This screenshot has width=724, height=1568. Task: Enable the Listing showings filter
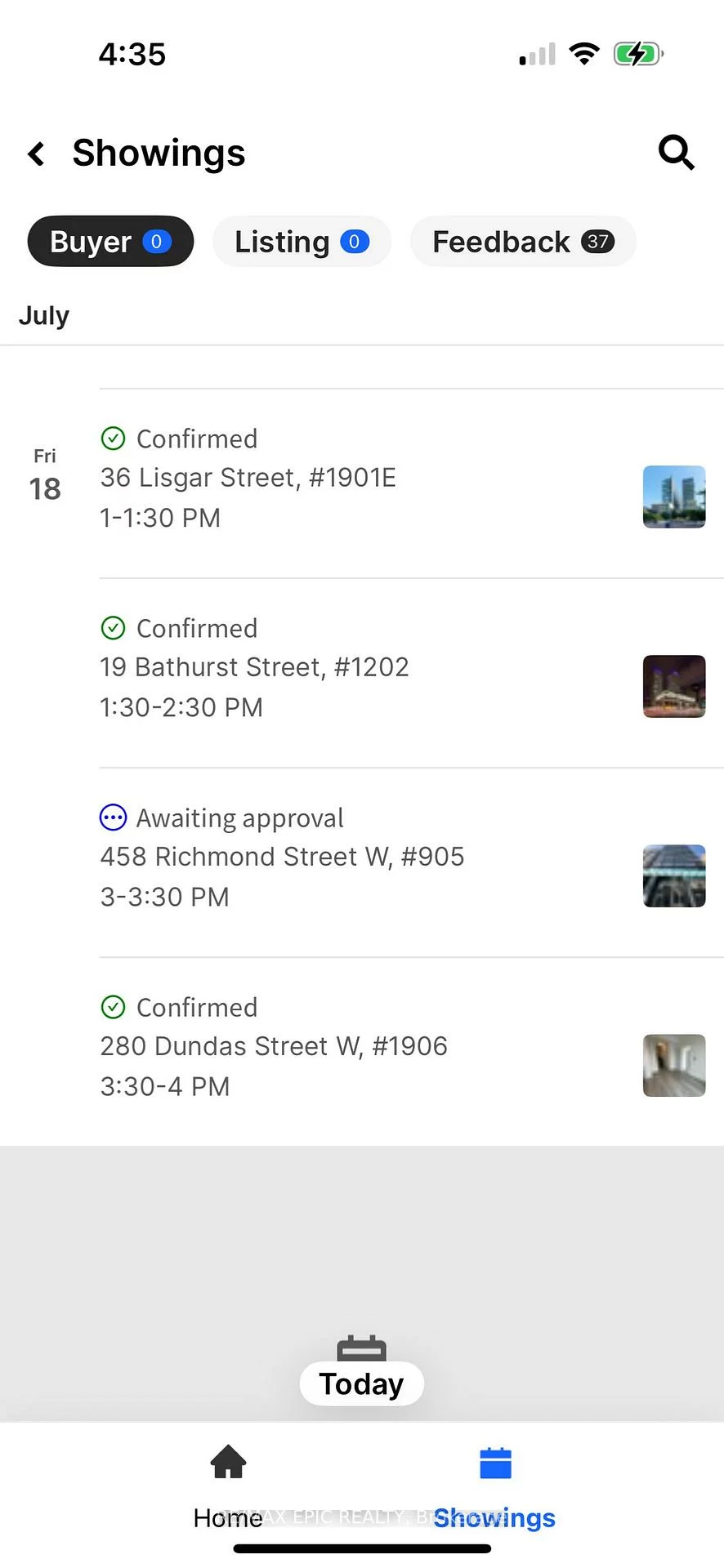pyautogui.click(x=302, y=241)
